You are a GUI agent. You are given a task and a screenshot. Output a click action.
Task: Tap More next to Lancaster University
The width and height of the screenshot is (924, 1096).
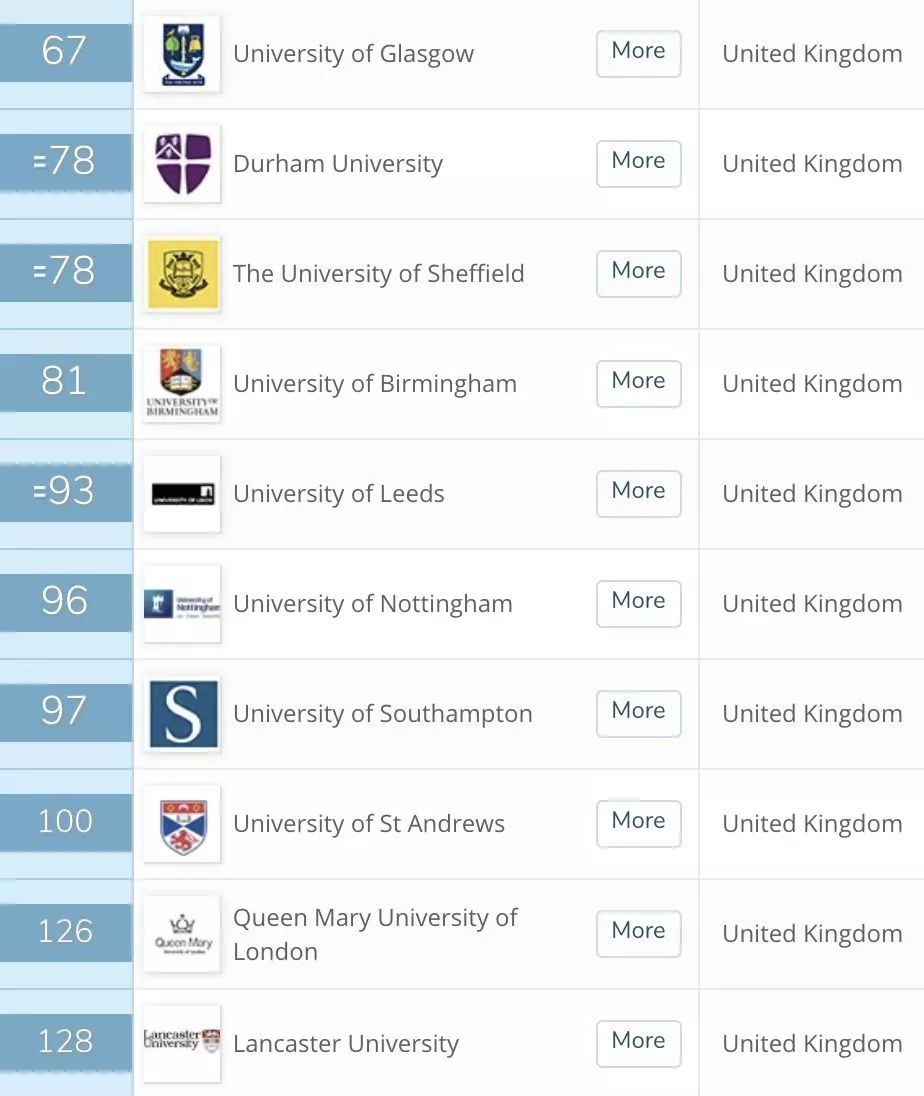638,1043
